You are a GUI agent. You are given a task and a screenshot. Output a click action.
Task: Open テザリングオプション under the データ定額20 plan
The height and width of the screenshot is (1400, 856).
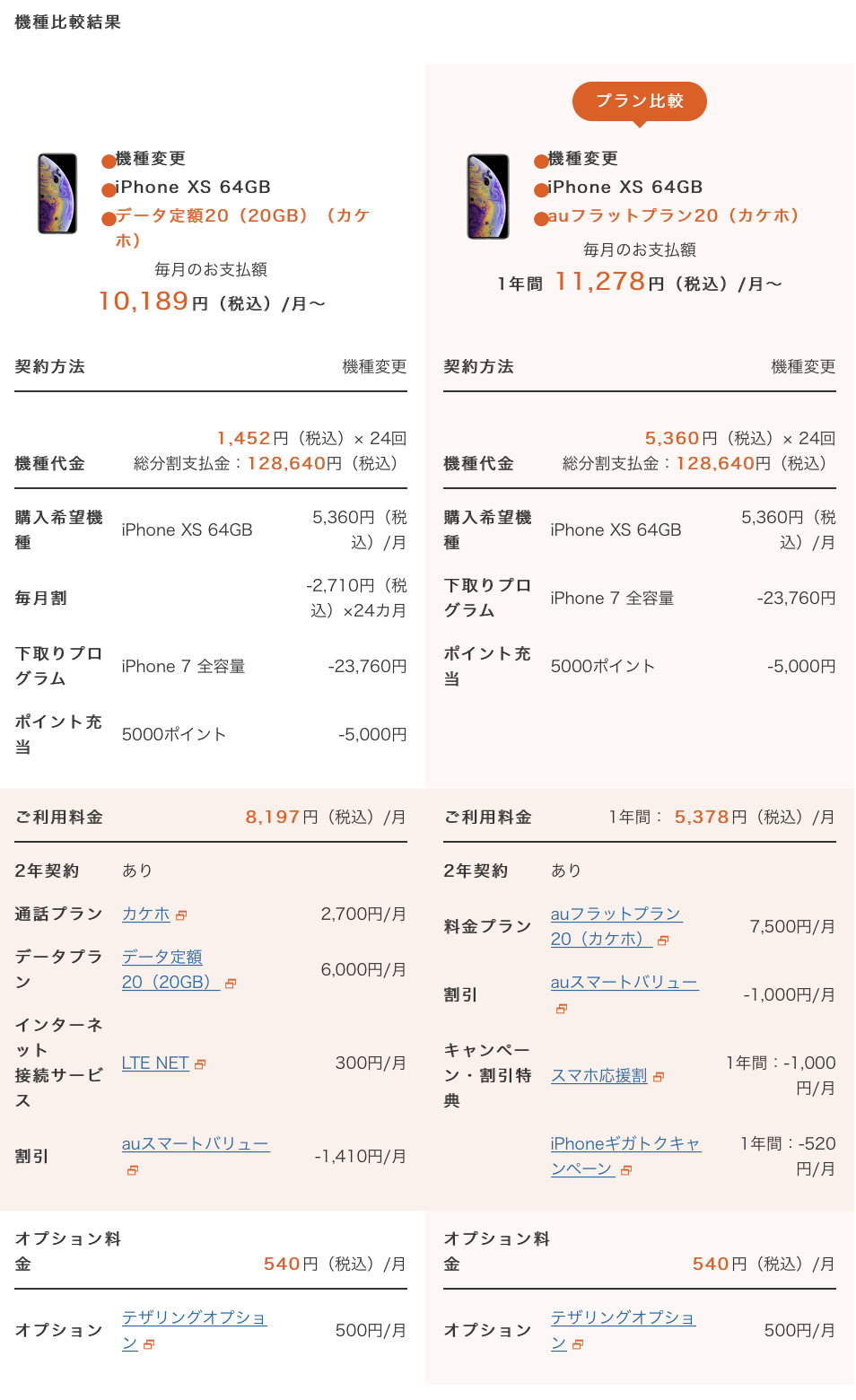pos(194,1330)
